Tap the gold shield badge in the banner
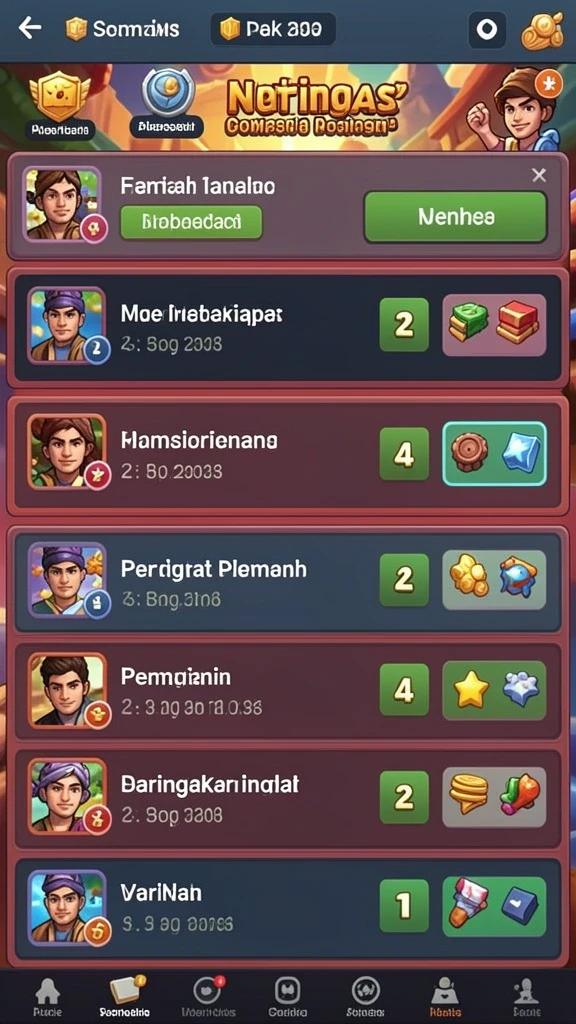 pyautogui.click(x=60, y=95)
